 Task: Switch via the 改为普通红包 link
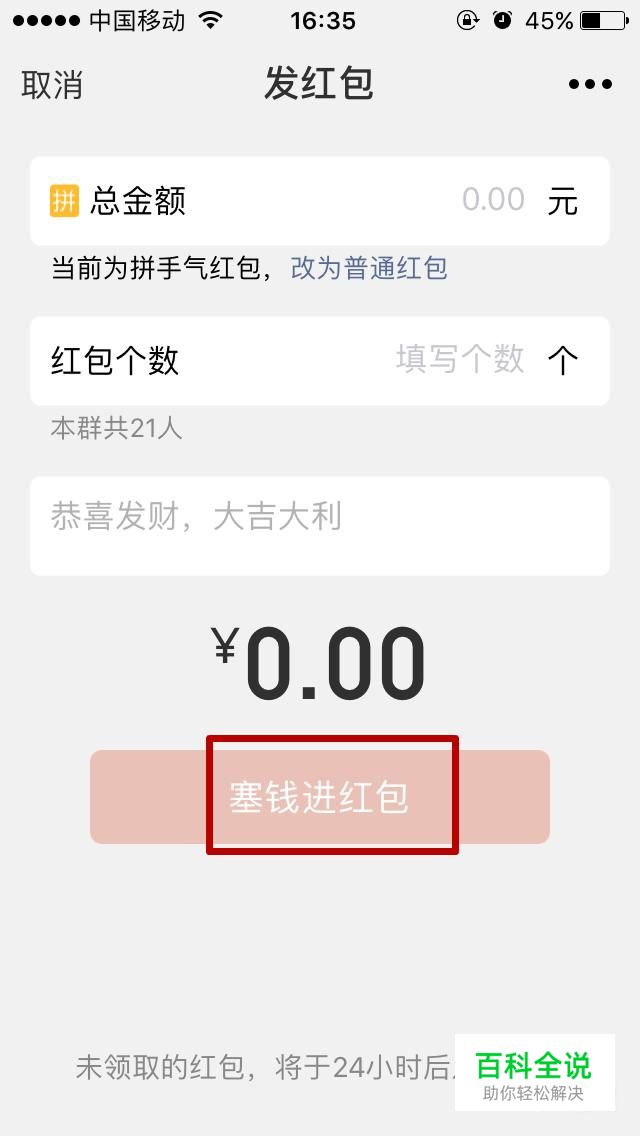point(369,269)
